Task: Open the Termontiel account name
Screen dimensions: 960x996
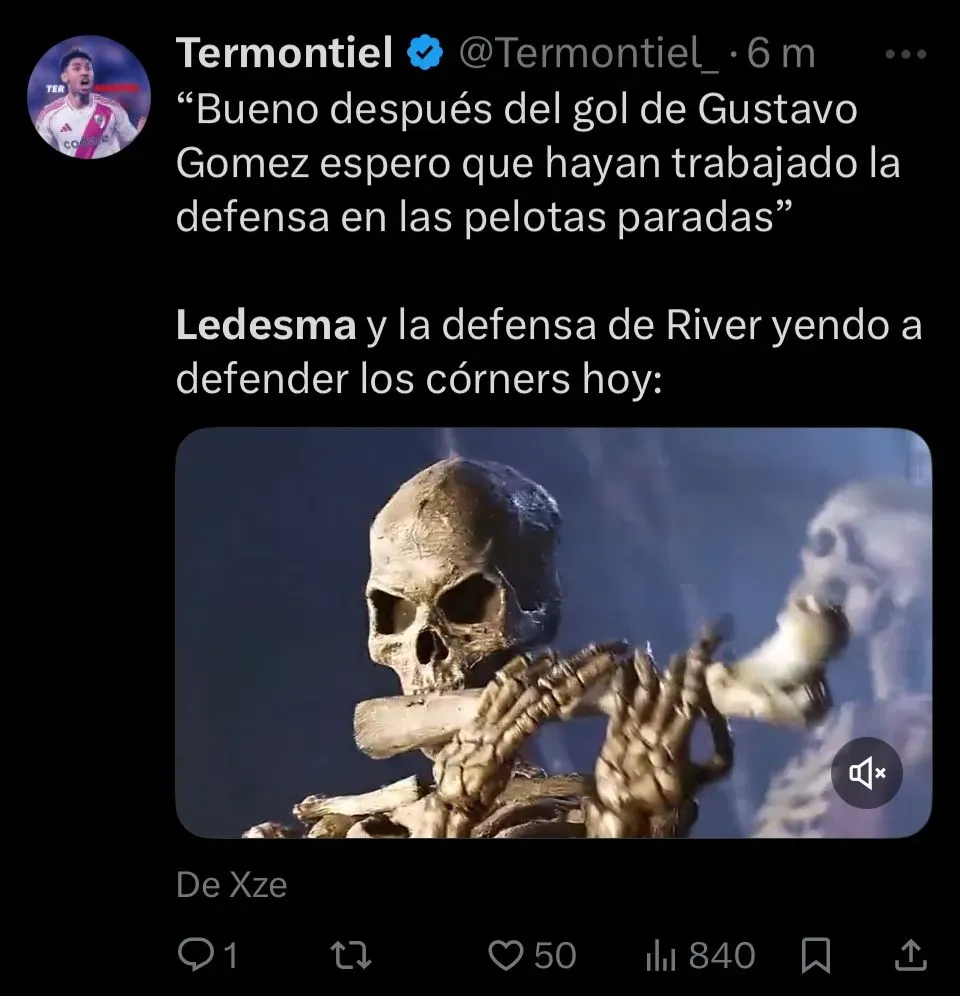Action: (x=284, y=55)
